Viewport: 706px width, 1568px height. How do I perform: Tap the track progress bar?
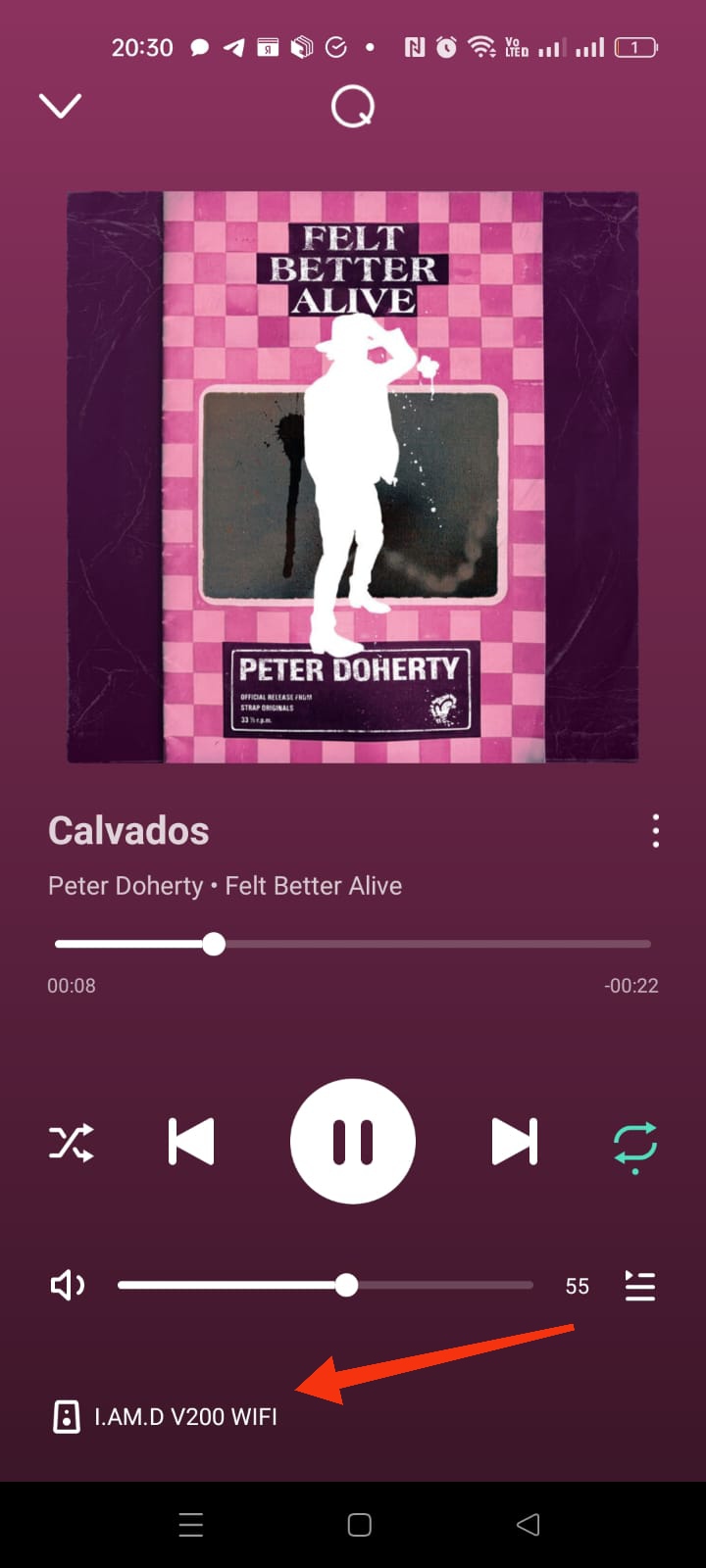coord(353,945)
